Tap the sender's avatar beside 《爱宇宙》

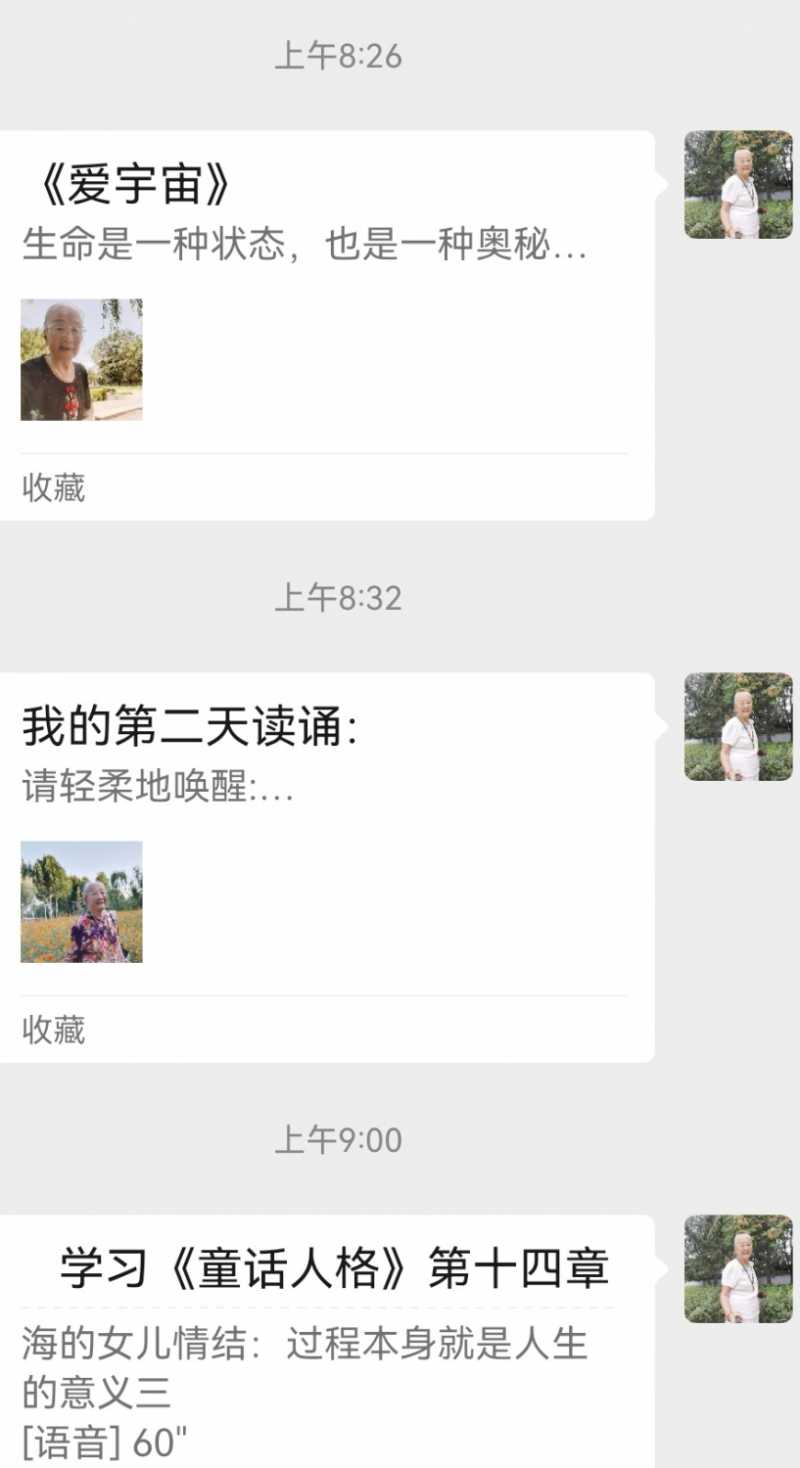[738, 185]
